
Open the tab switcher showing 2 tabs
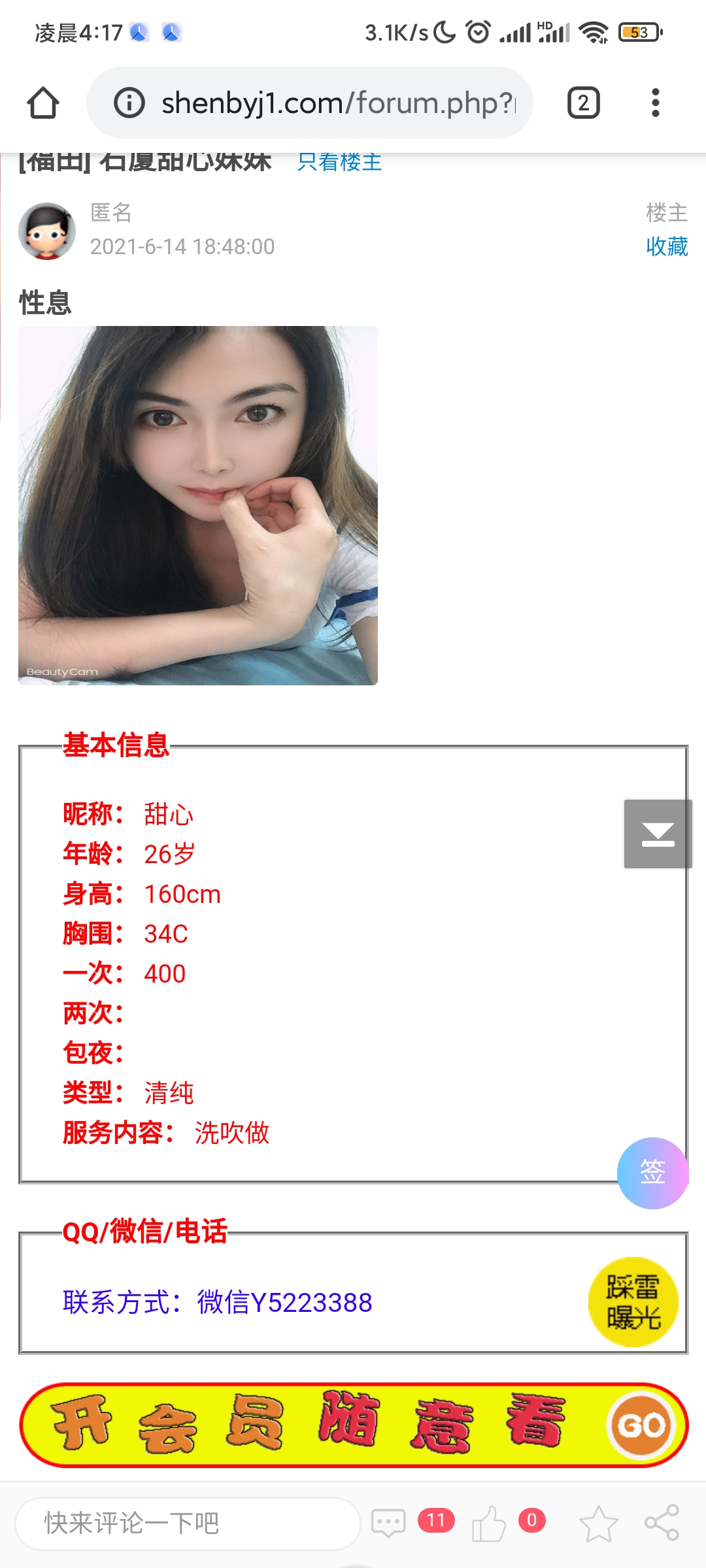(x=583, y=103)
